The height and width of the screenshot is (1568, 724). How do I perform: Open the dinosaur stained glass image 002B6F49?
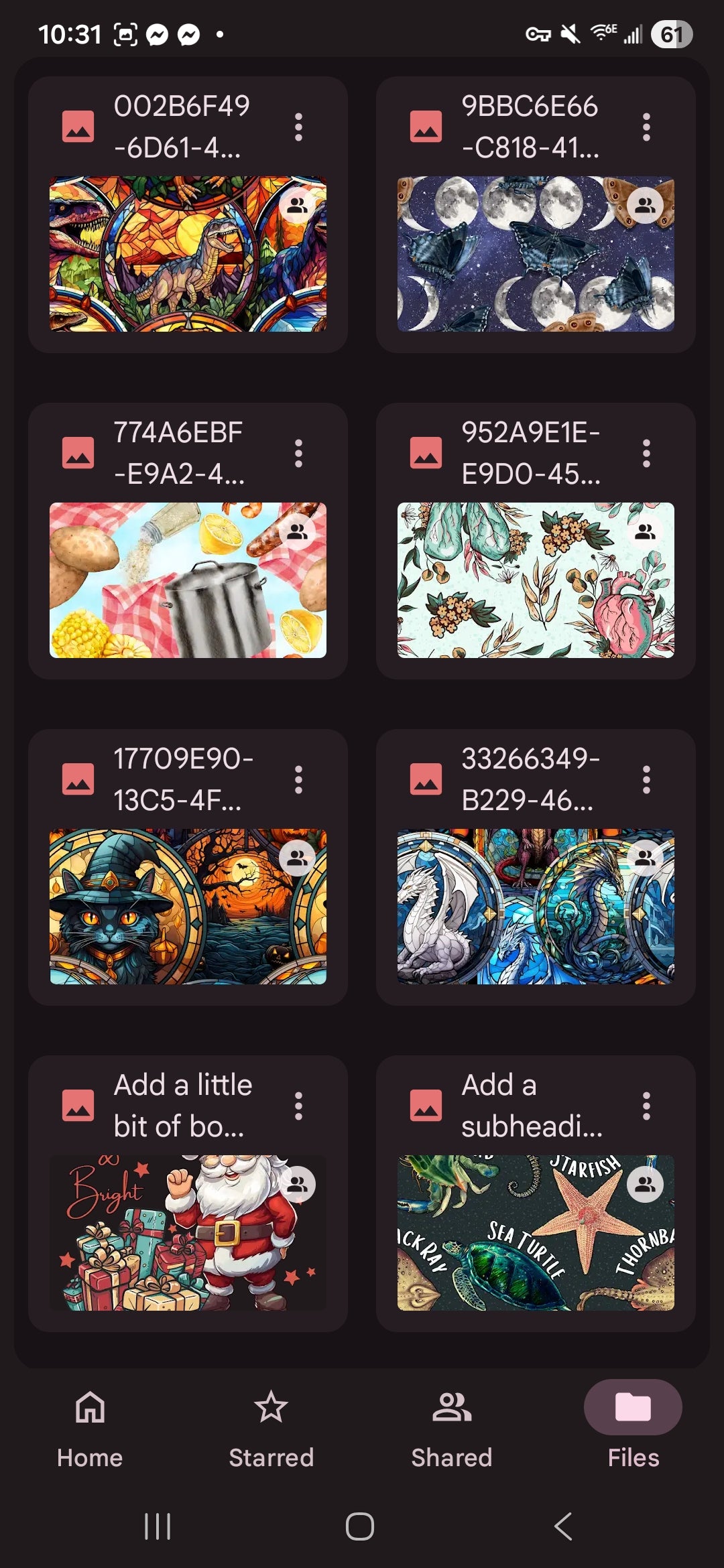(188, 254)
